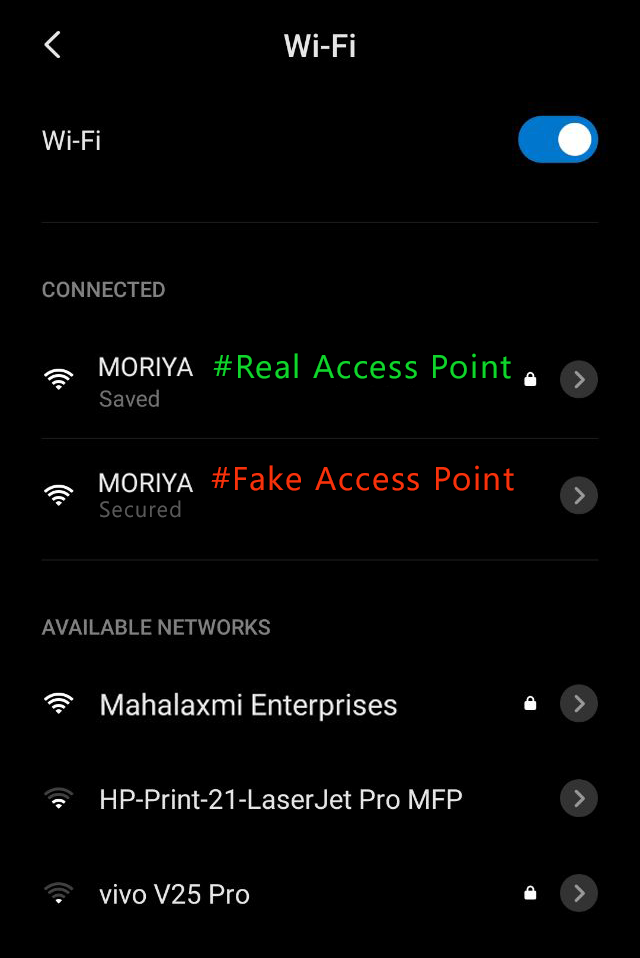The image size is (640, 958).
Task: Connect to Mahalaxmi Enterprises network
Action: 248,704
